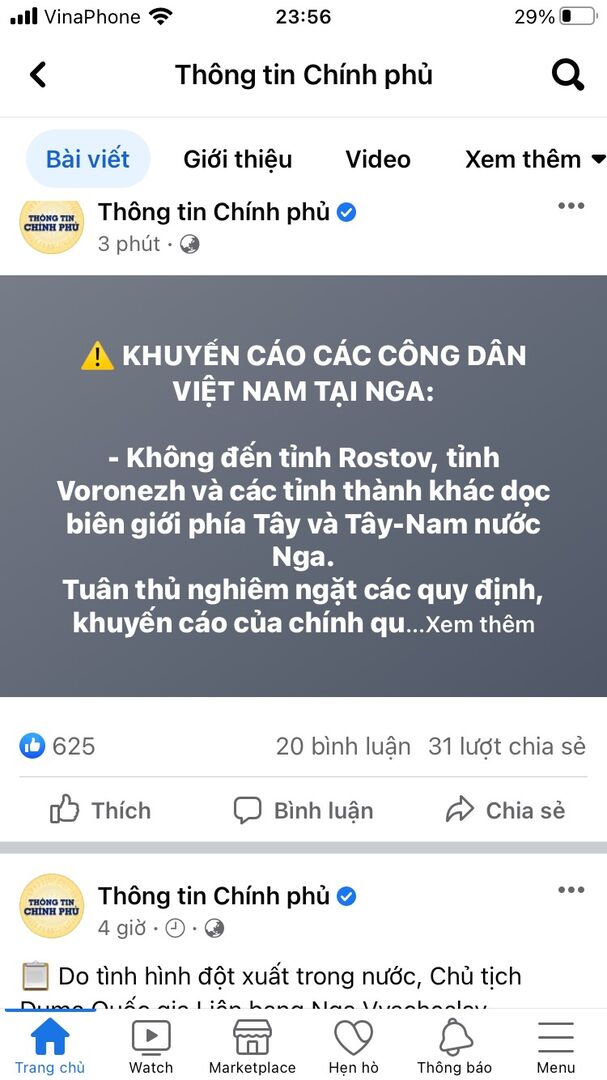
Task: Go back using the top-left arrow
Action: pos(38,75)
